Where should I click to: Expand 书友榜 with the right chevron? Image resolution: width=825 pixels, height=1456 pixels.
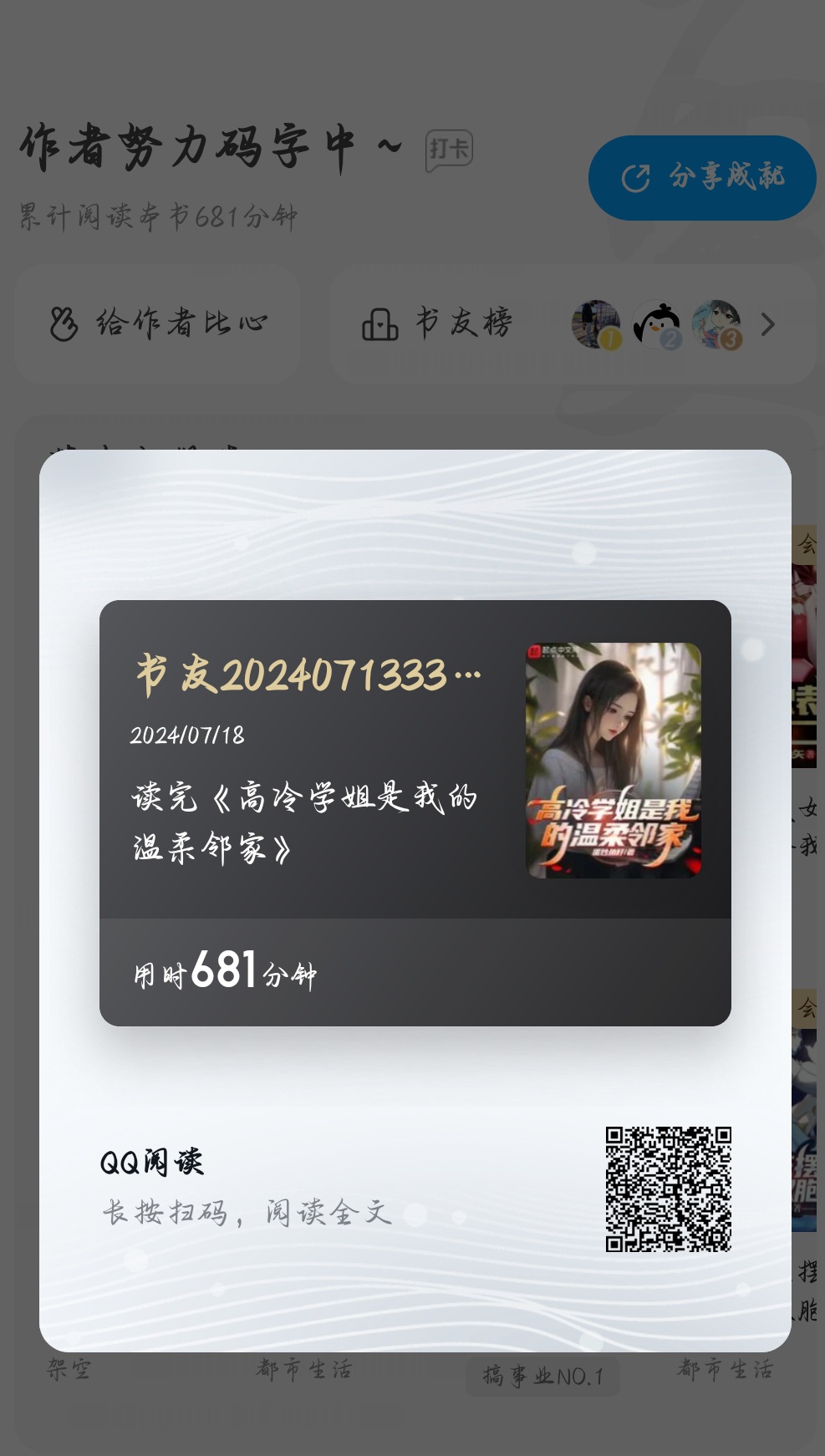768,324
